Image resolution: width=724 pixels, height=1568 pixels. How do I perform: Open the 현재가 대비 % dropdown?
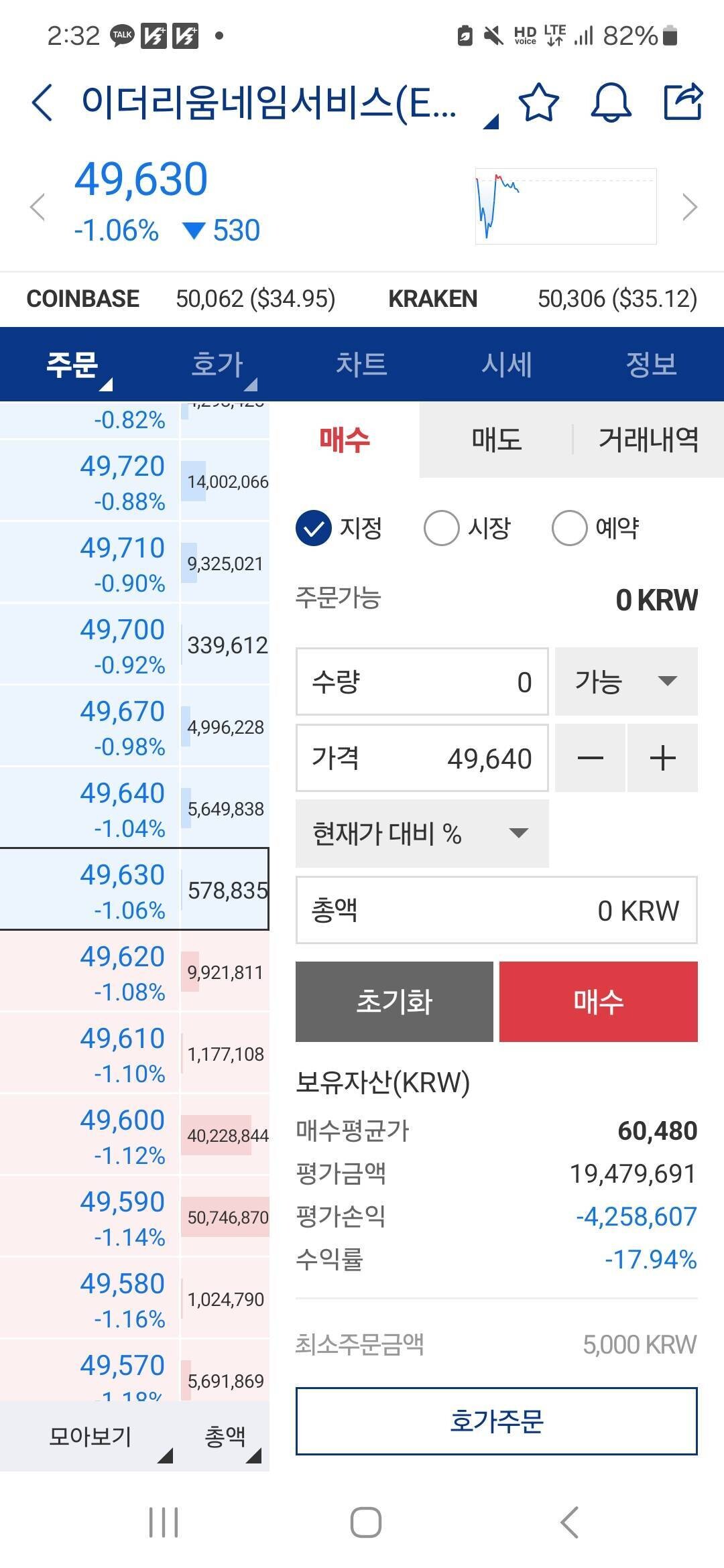[x=421, y=834]
